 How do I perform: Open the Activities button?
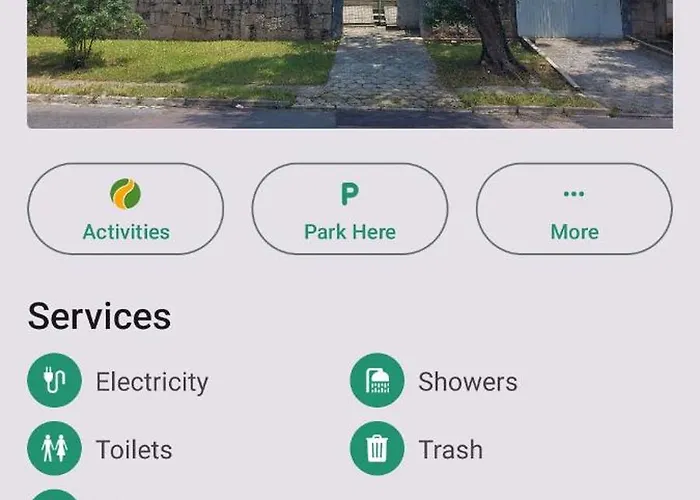coord(125,209)
